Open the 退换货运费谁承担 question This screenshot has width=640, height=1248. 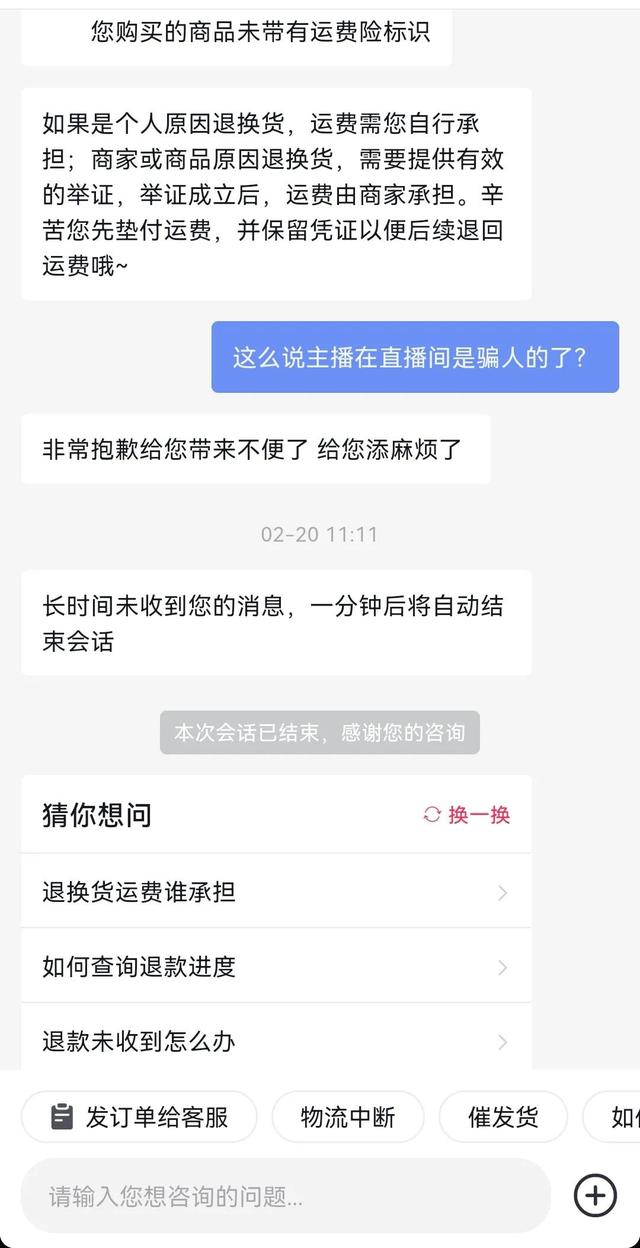tap(276, 891)
